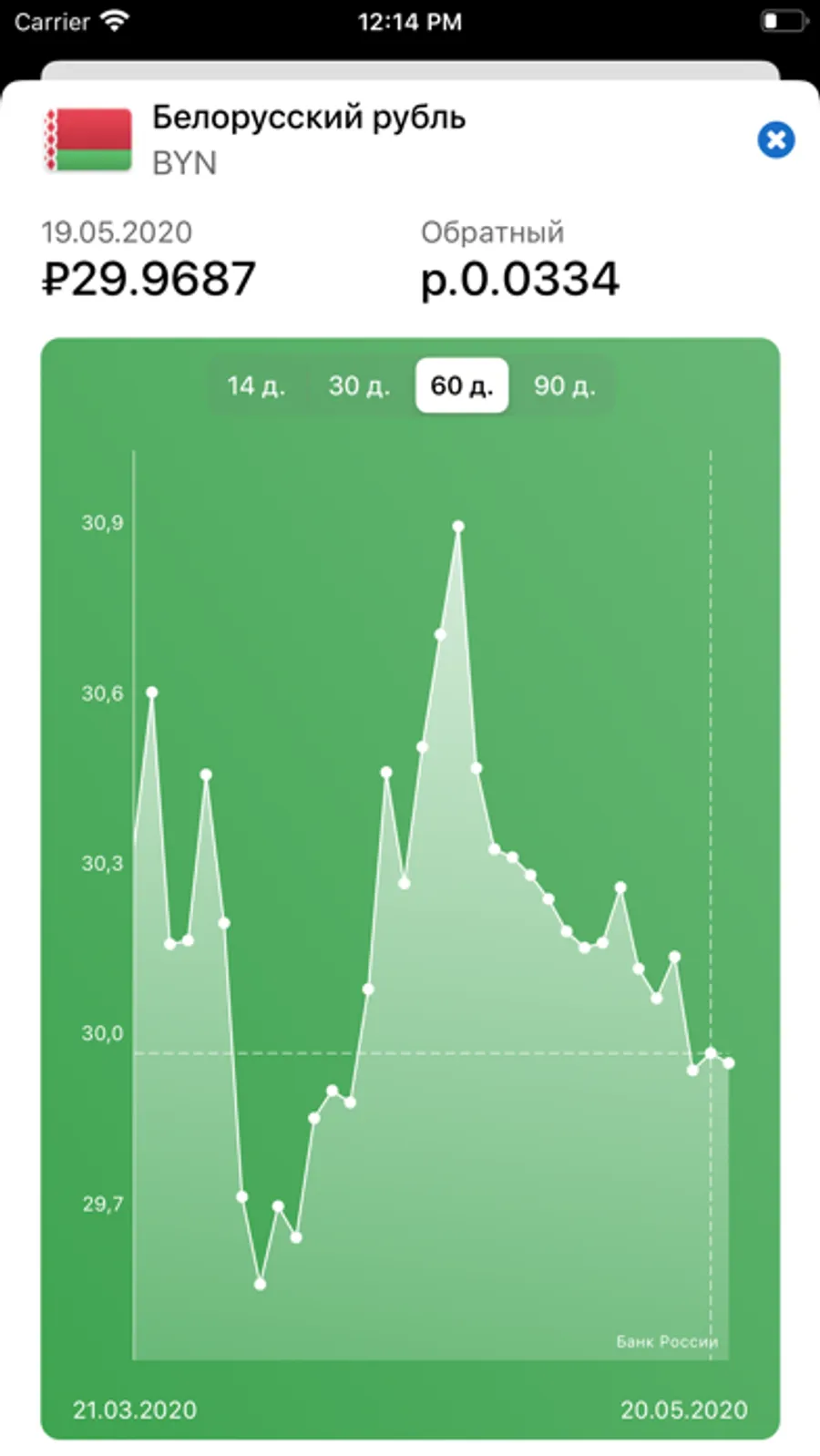Viewport: 820px width, 1456px height.
Task: Select the 30 д. chart range
Action: 360,385
